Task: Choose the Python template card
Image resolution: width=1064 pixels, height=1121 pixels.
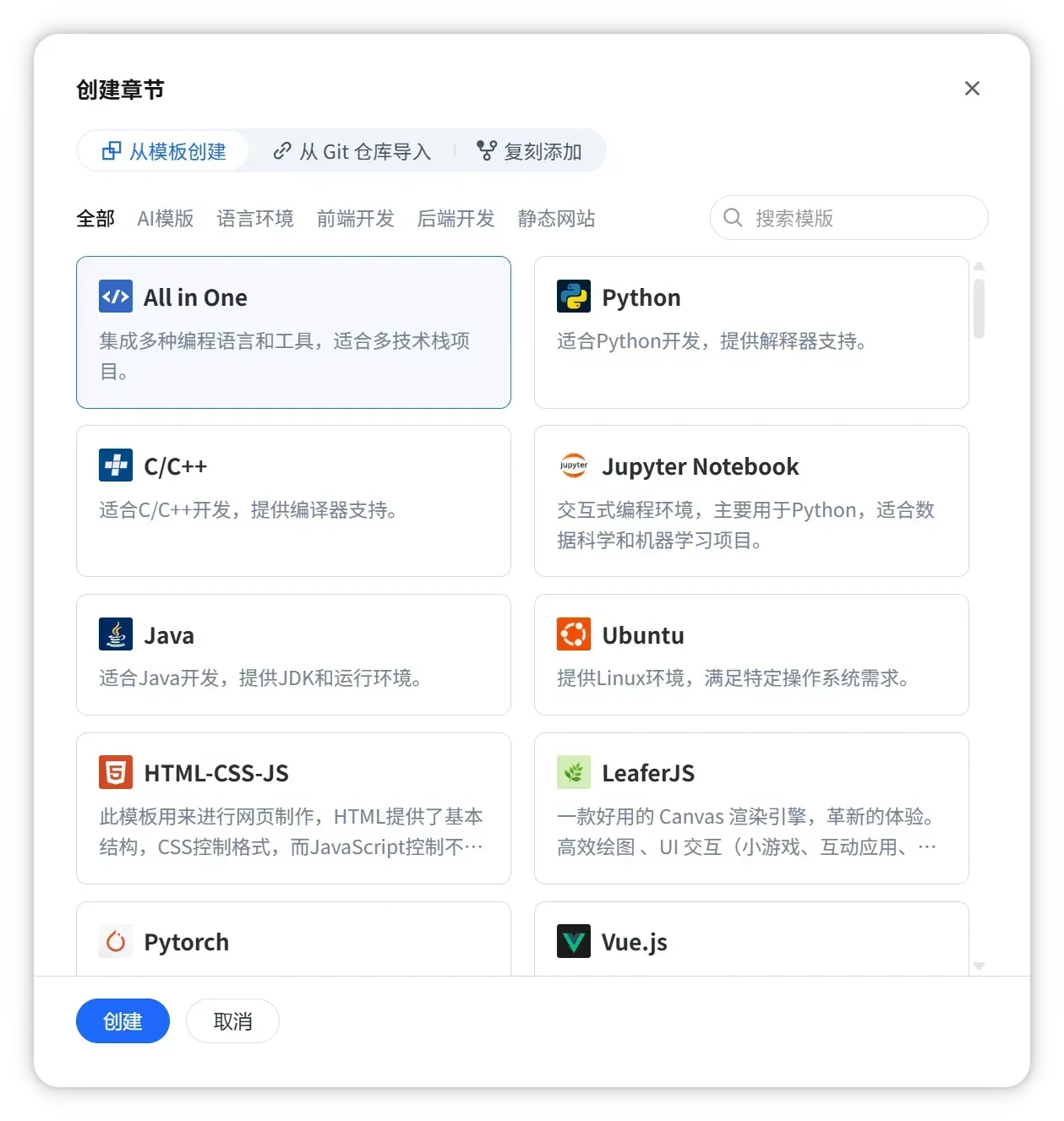Action: 750,332
